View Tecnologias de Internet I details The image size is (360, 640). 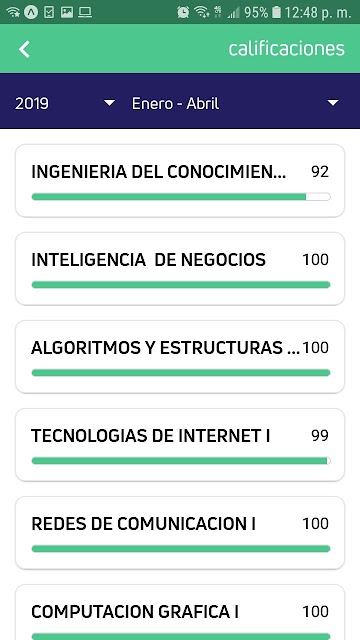coord(180,445)
